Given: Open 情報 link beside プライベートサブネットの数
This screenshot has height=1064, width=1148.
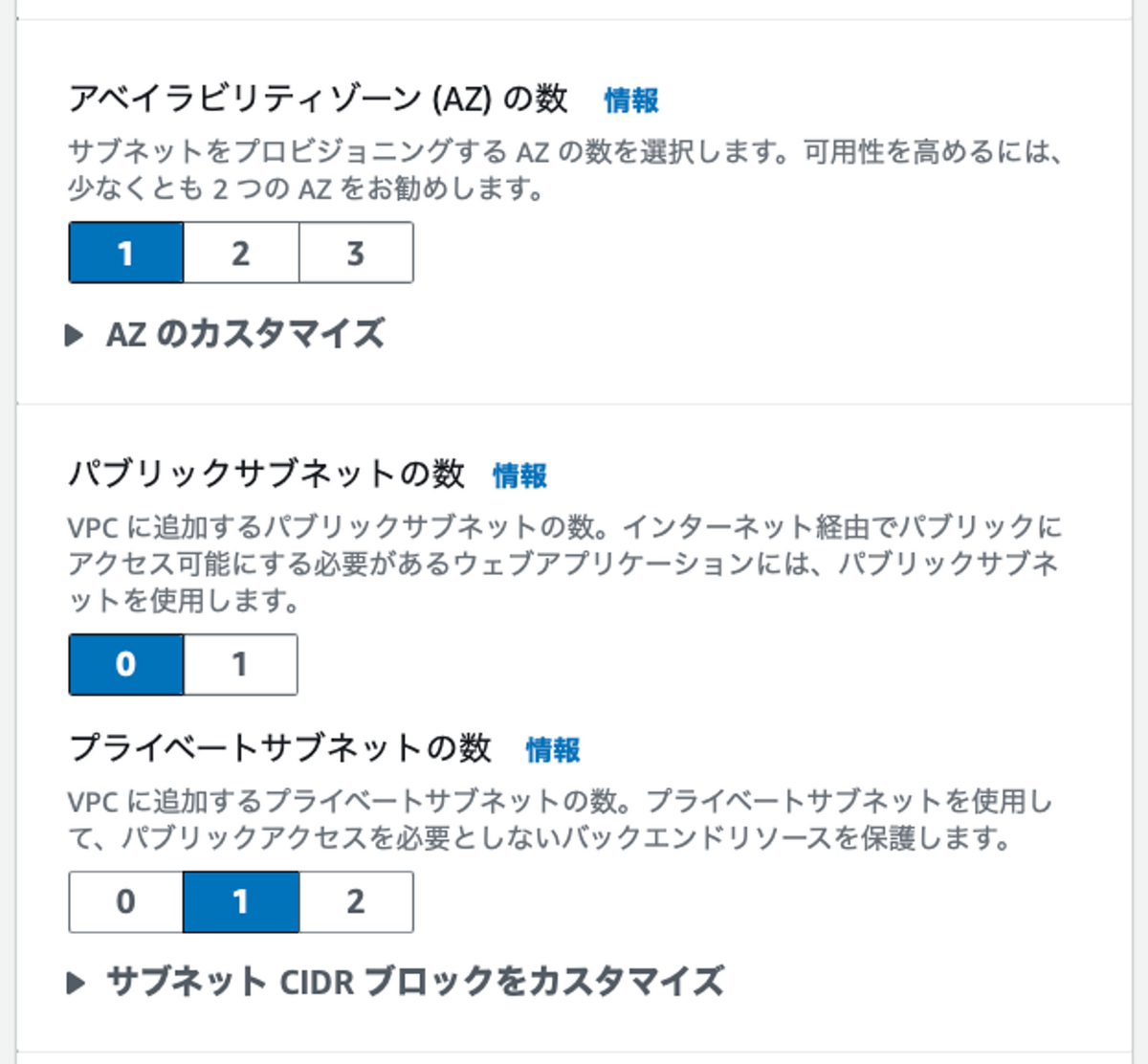Looking at the screenshot, I should [x=553, y=749].
